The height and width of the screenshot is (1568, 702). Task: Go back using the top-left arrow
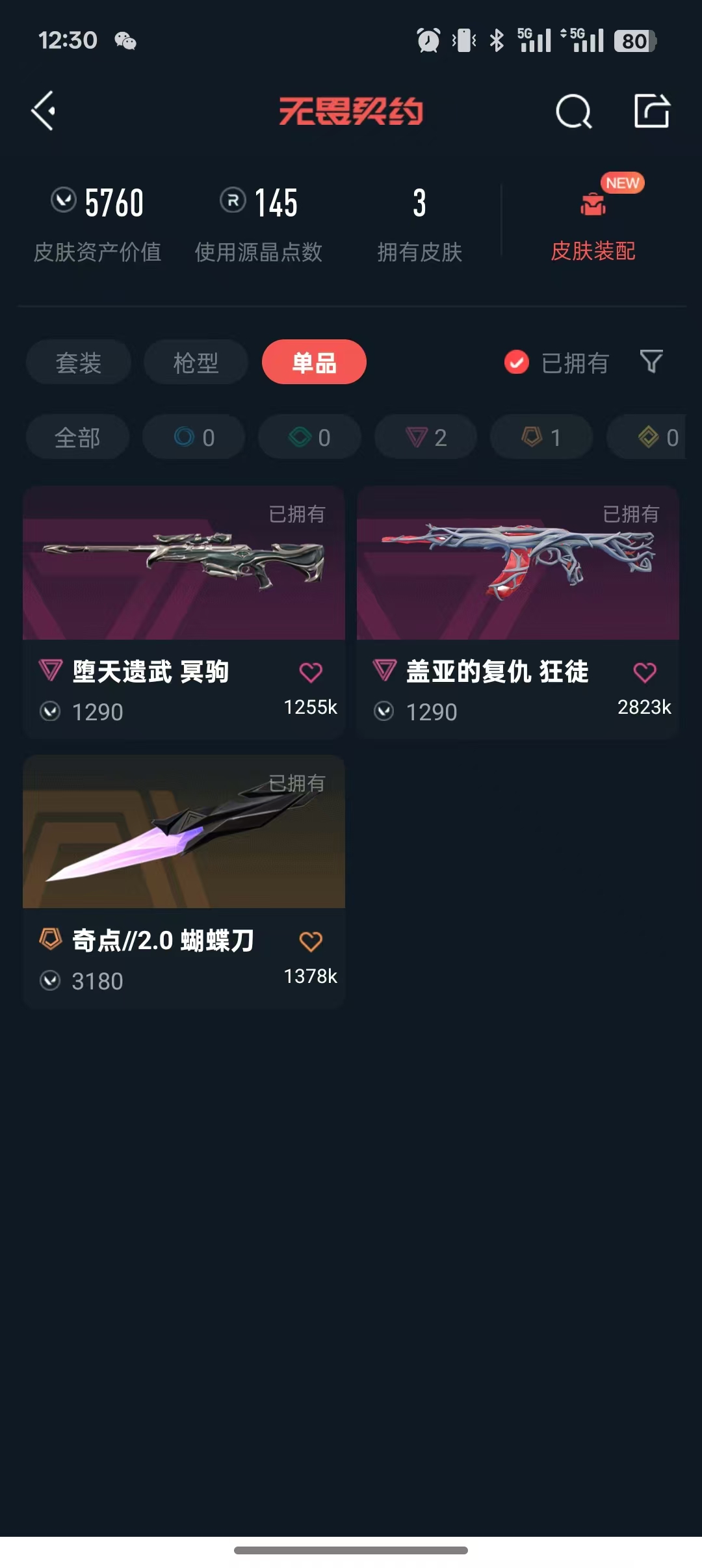point(44,111)
